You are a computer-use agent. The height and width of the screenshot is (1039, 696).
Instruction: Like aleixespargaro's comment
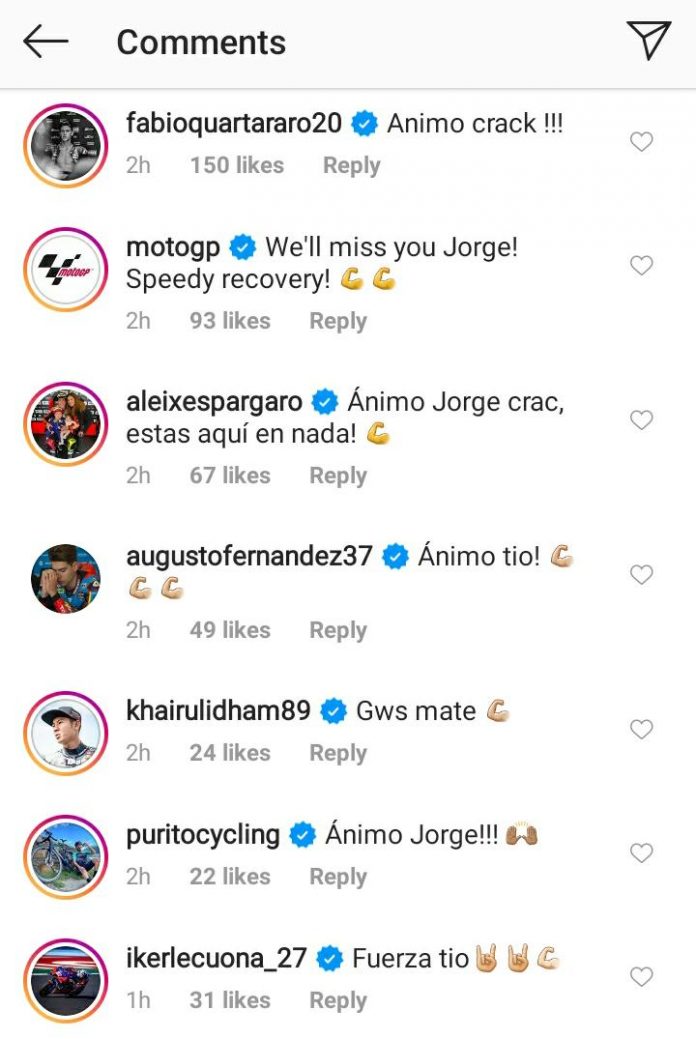[x=641, y=420]
